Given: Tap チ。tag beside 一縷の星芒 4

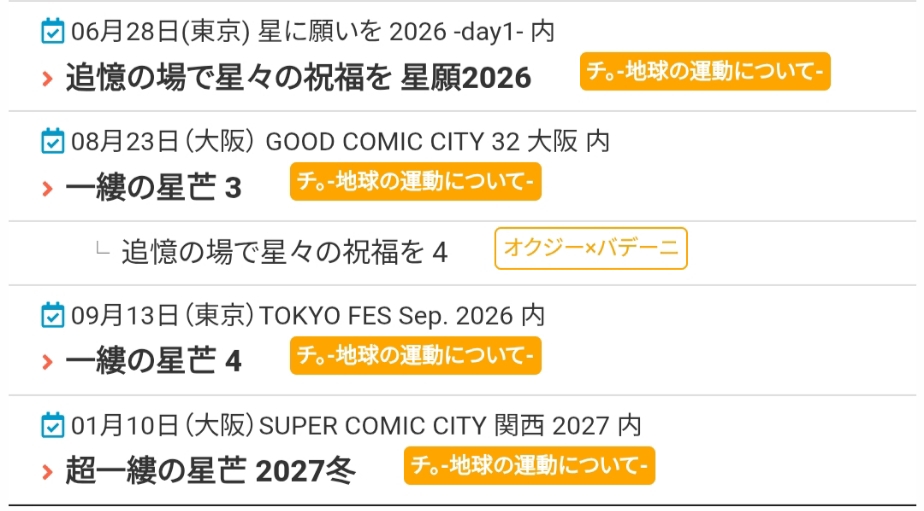Looking at the screenshot, I should [x=415, y=355].
